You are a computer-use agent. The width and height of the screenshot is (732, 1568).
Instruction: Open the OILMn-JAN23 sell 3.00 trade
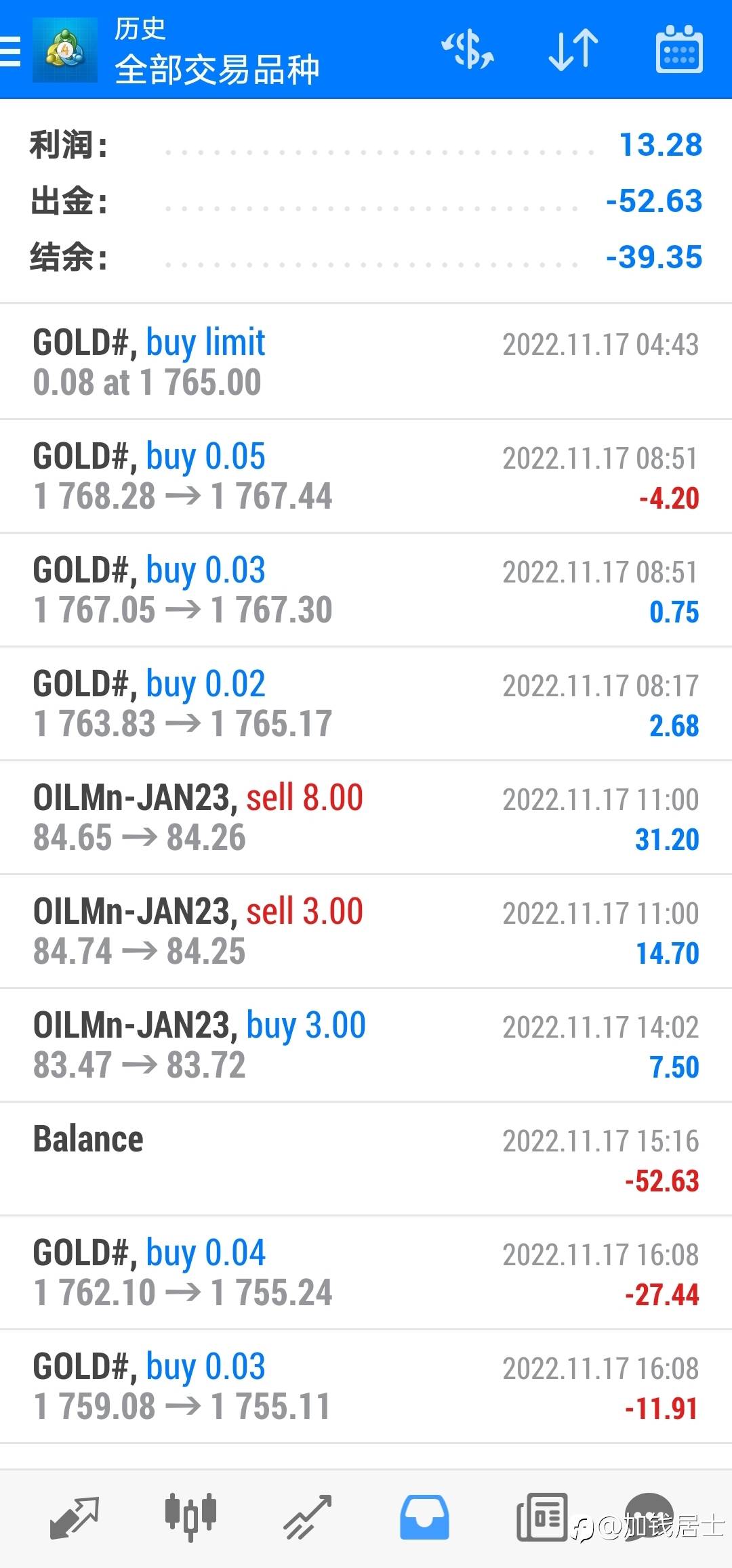coord(366,931)
